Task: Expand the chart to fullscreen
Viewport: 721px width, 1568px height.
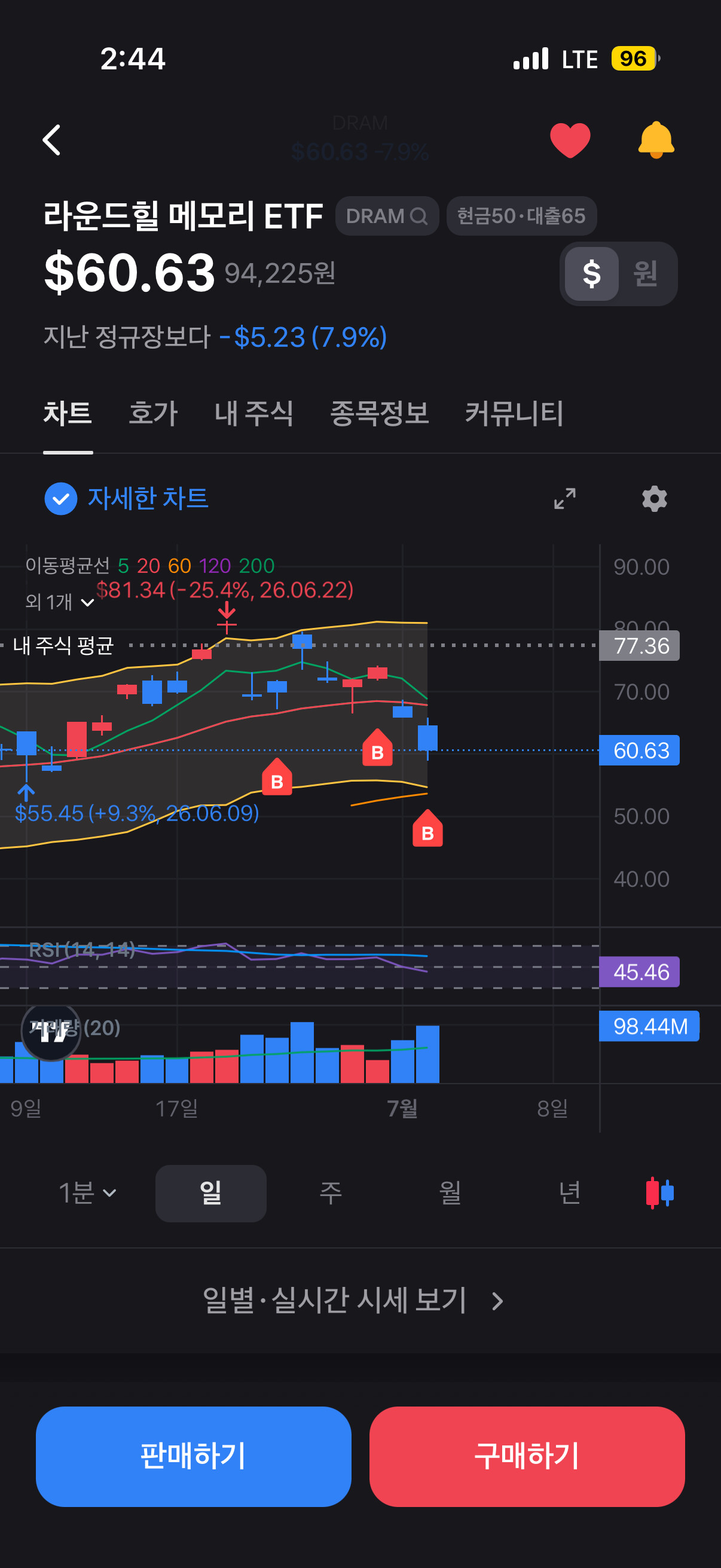Action: (x=564, y=499)
